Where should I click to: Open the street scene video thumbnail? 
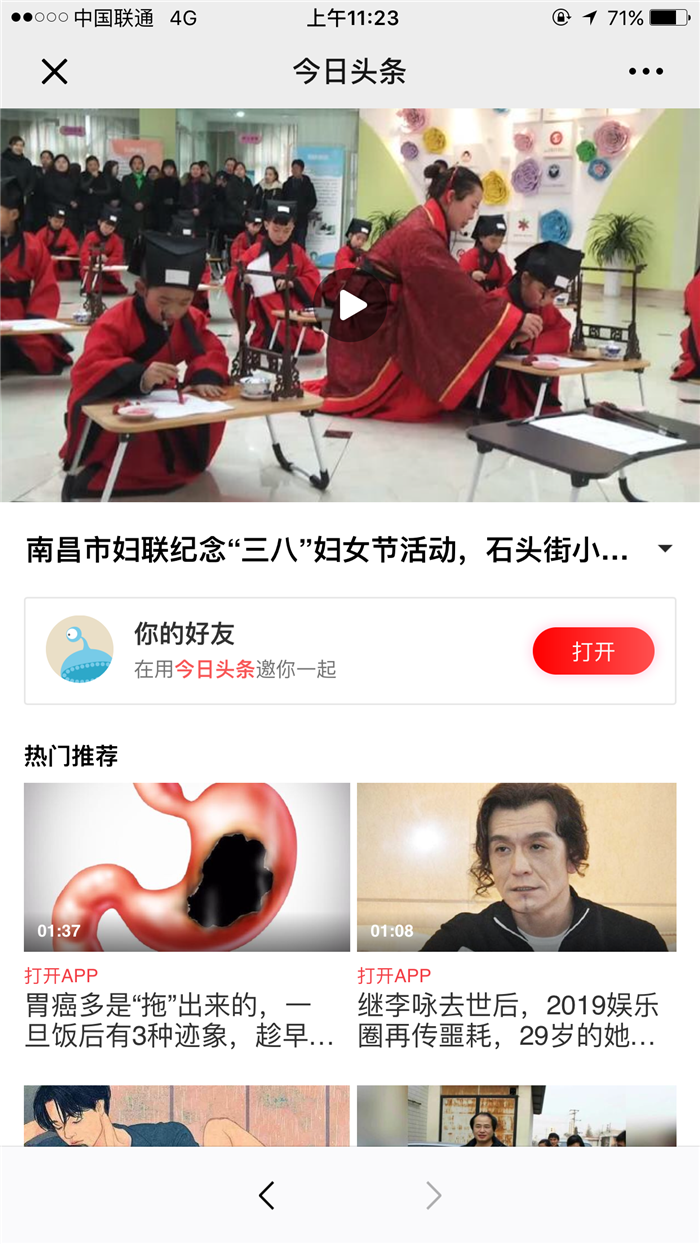pyautogui.click(x=516, y=1116)
